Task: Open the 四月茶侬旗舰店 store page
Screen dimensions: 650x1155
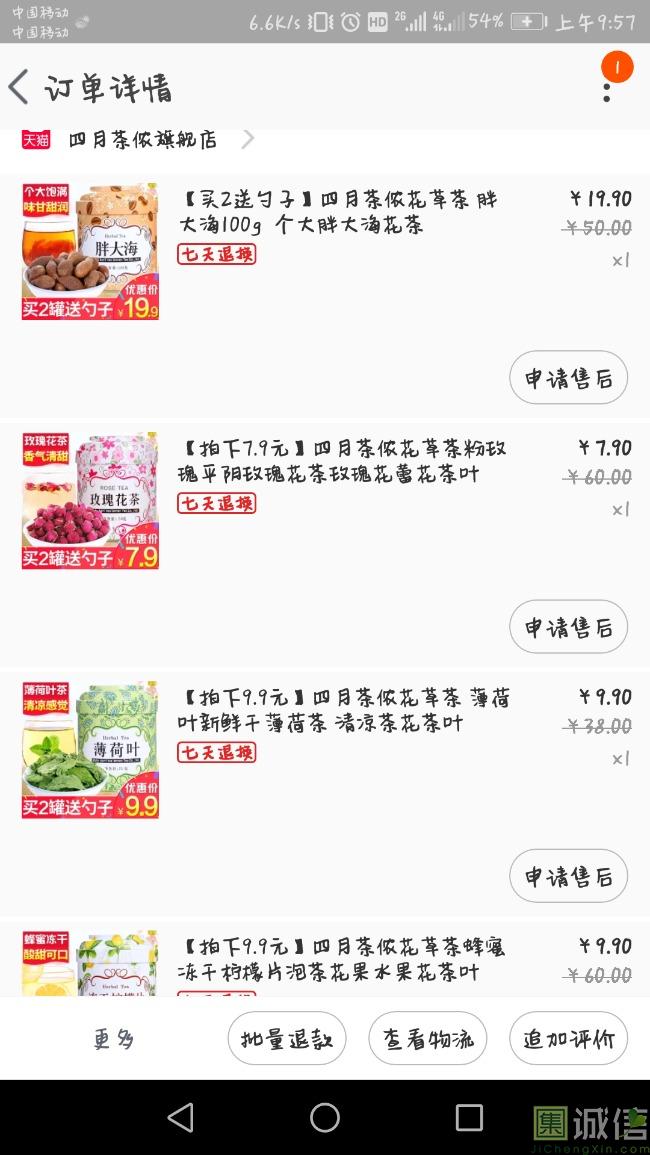Action: pos(142,140)
